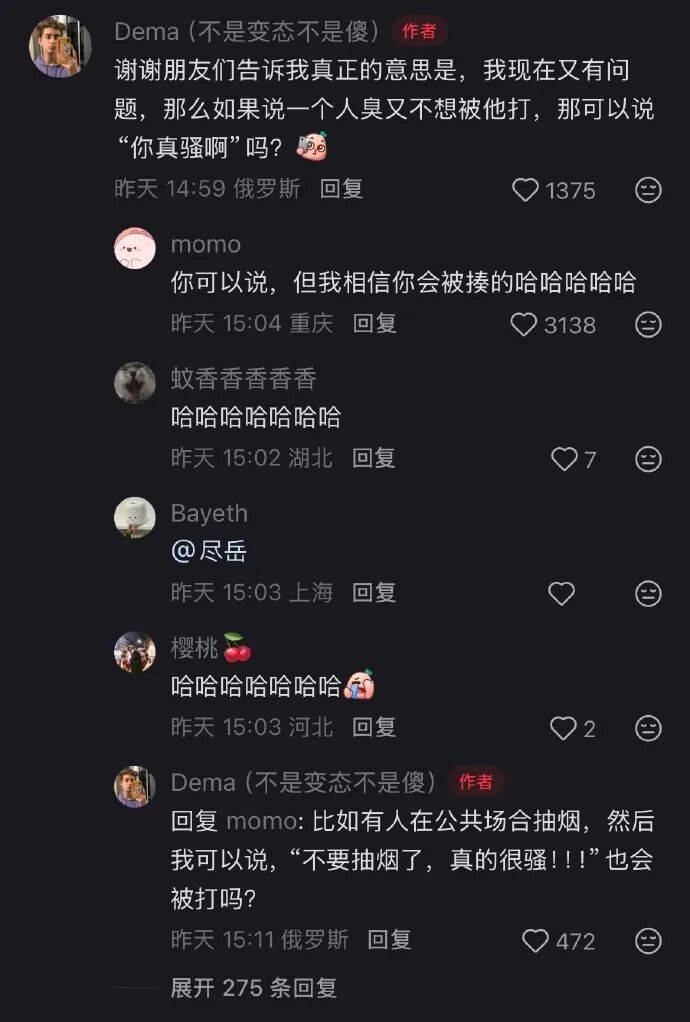Image resolution: width=690 pixels, height=1022 pixels.
Task: Reply to 樱桃's comment
Action: tap(375, 727)
